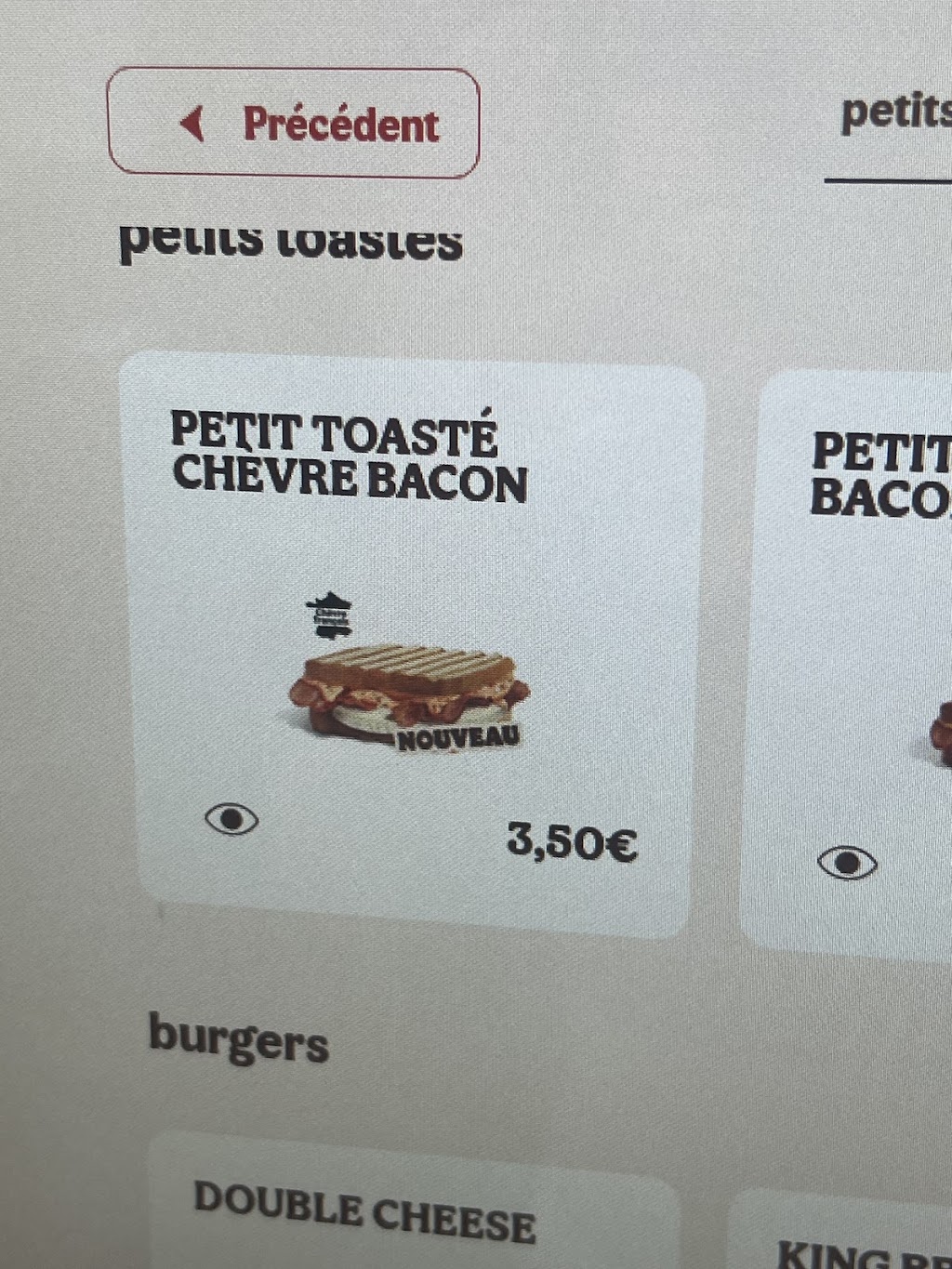Go back with the Précédent button
Viewport: 952px width, 1269px height.
pyautogui.click(x=294, y=123)
